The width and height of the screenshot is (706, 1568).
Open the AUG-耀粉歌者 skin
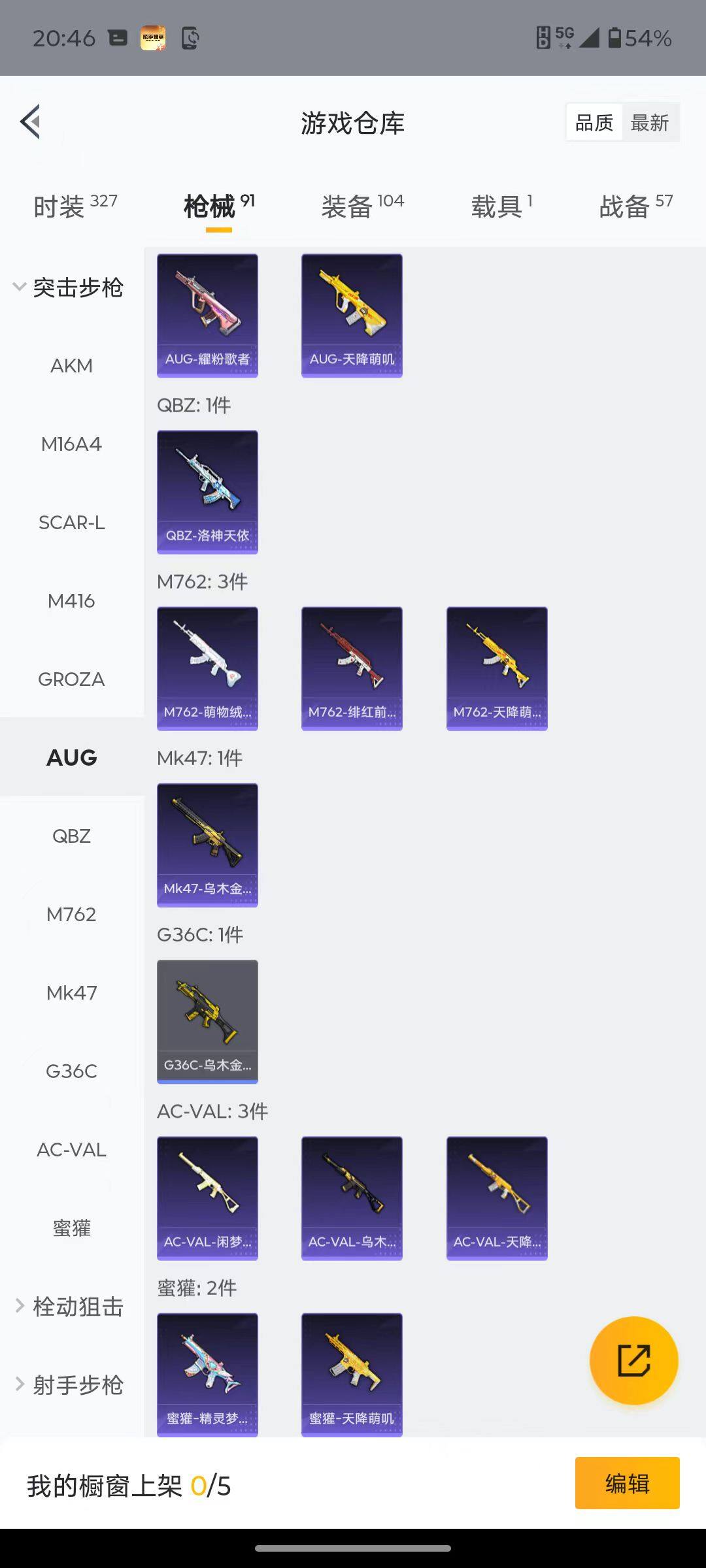click(x=207, y=316)
